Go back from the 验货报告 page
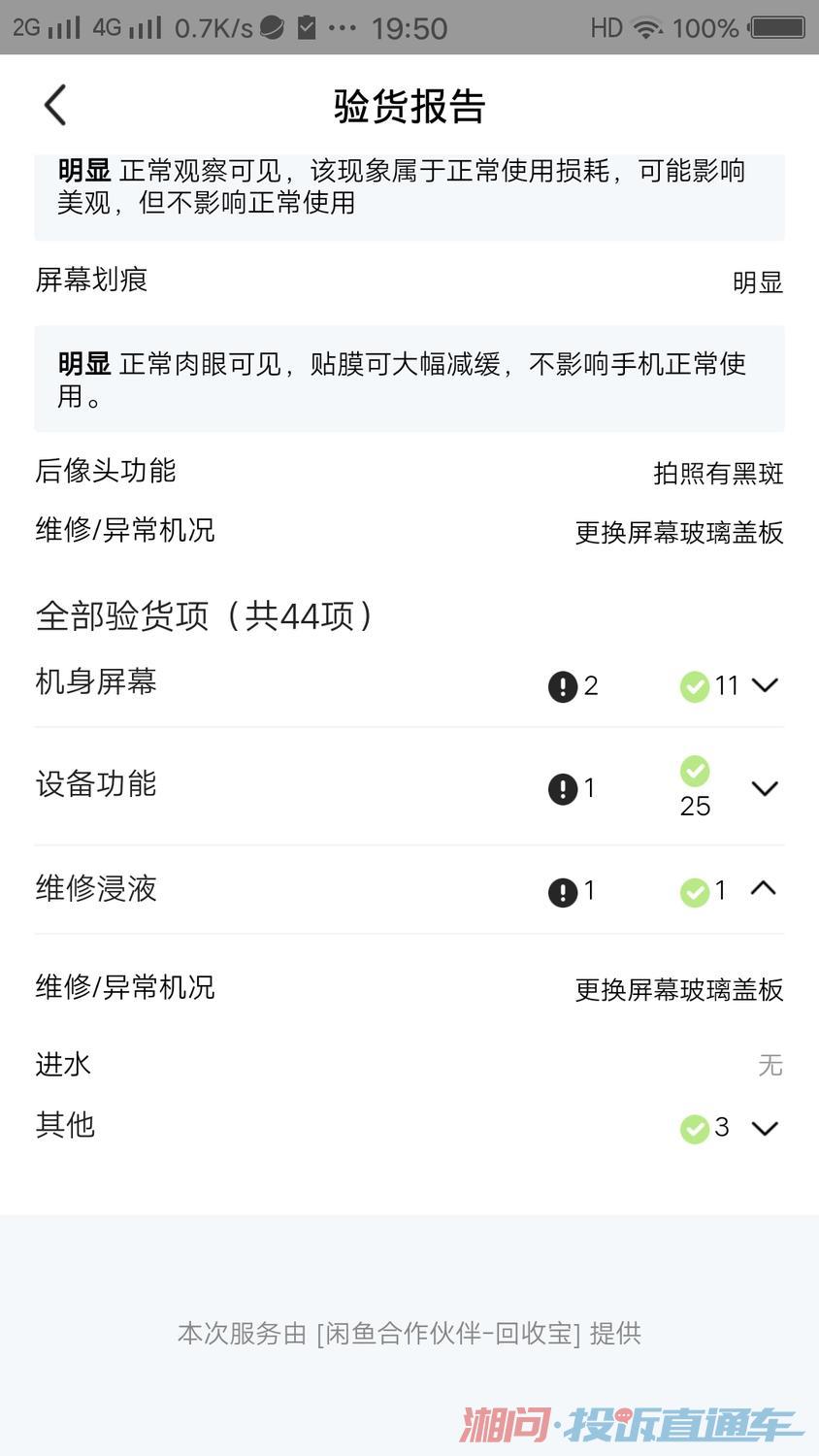The image size is (819, 1456). pyautogui.click(x=55, y=105)
